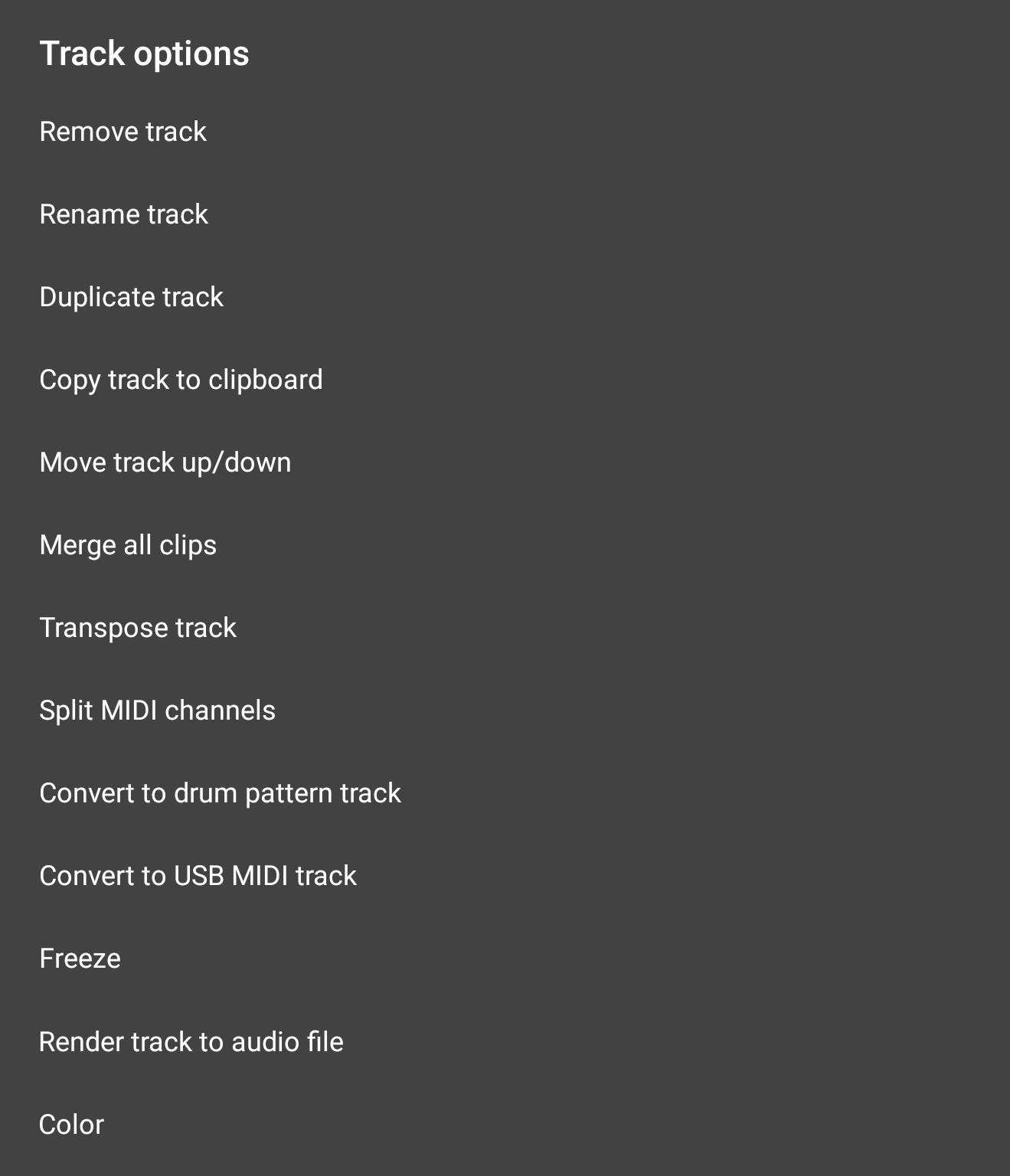Convert to drum pattern track
Image resolution: width=1010 pixels, height=1176 pixels.
point(220,793)
